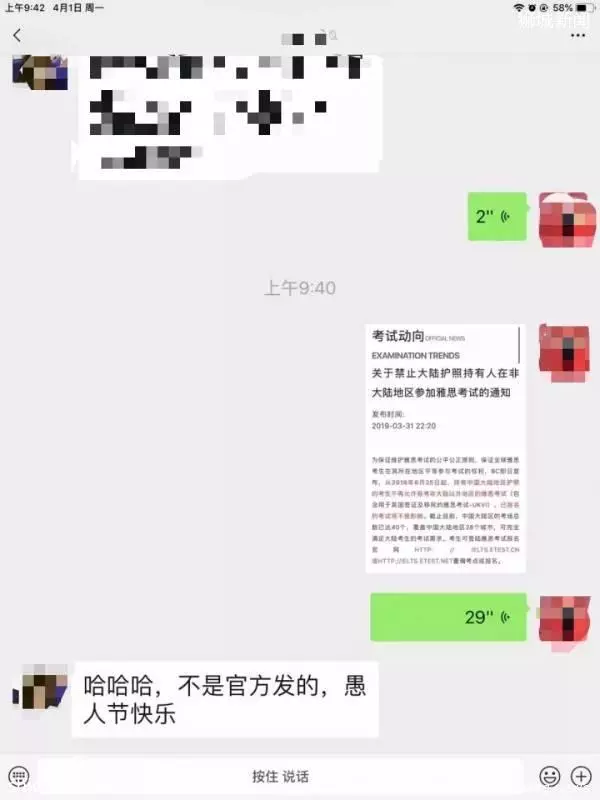Play the 29-second voice message

447,617
